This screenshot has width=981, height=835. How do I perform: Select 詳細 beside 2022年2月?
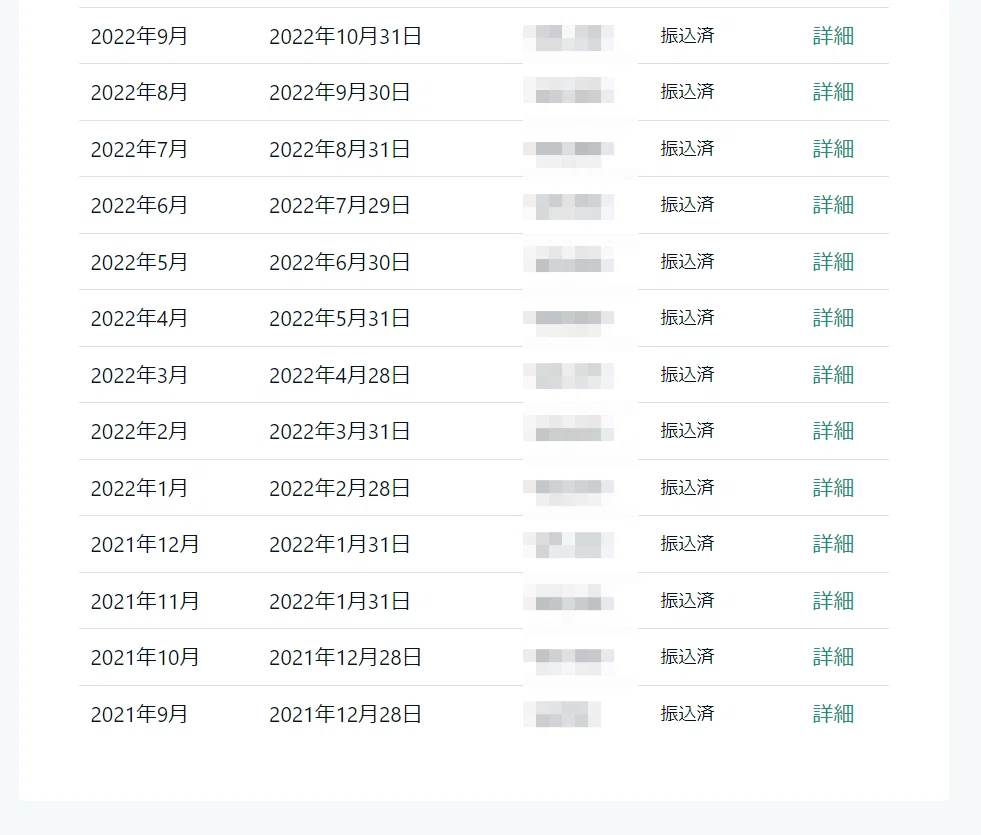(x=833, y=431)
